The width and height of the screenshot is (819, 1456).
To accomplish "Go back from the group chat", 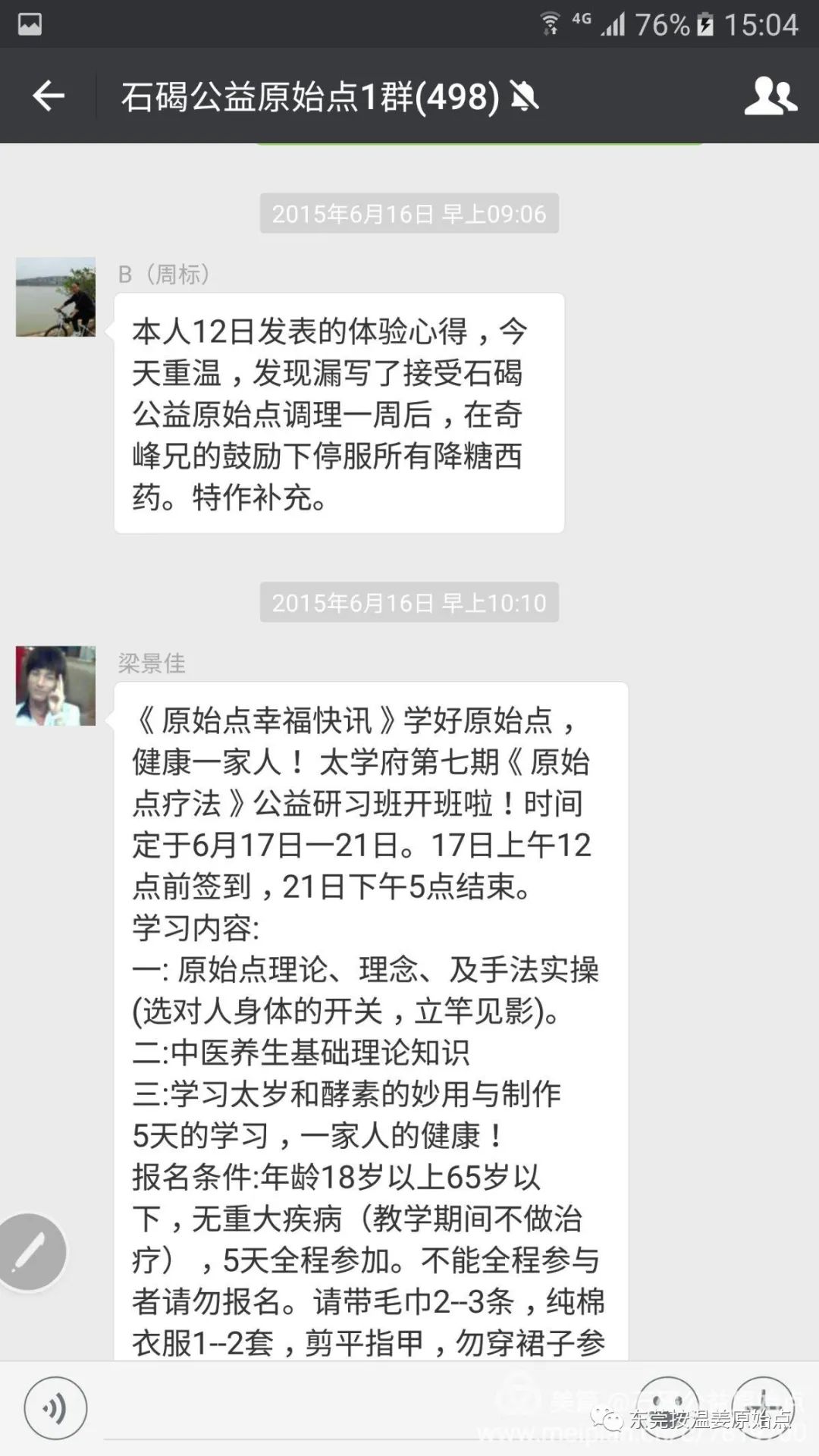I will pyautogui.click(x=49, y=96).
